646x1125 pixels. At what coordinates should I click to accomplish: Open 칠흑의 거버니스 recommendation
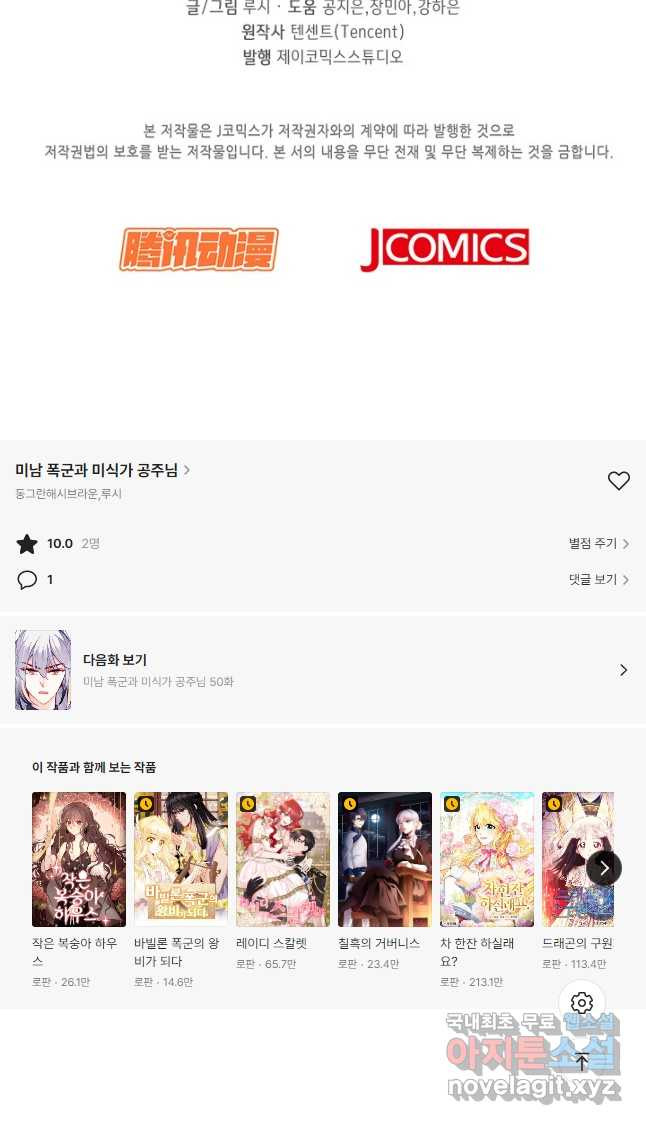(385, 860)
